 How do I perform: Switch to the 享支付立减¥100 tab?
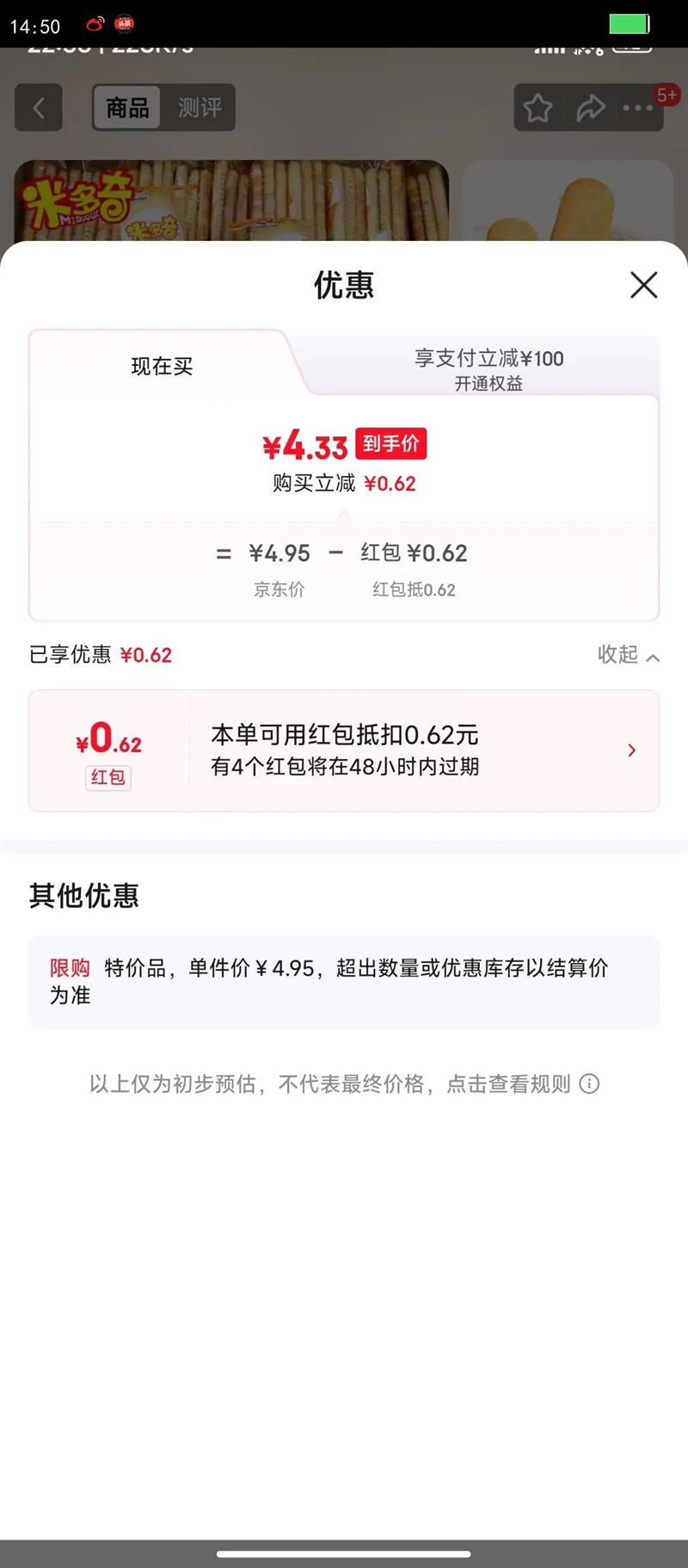coord(488,369)
